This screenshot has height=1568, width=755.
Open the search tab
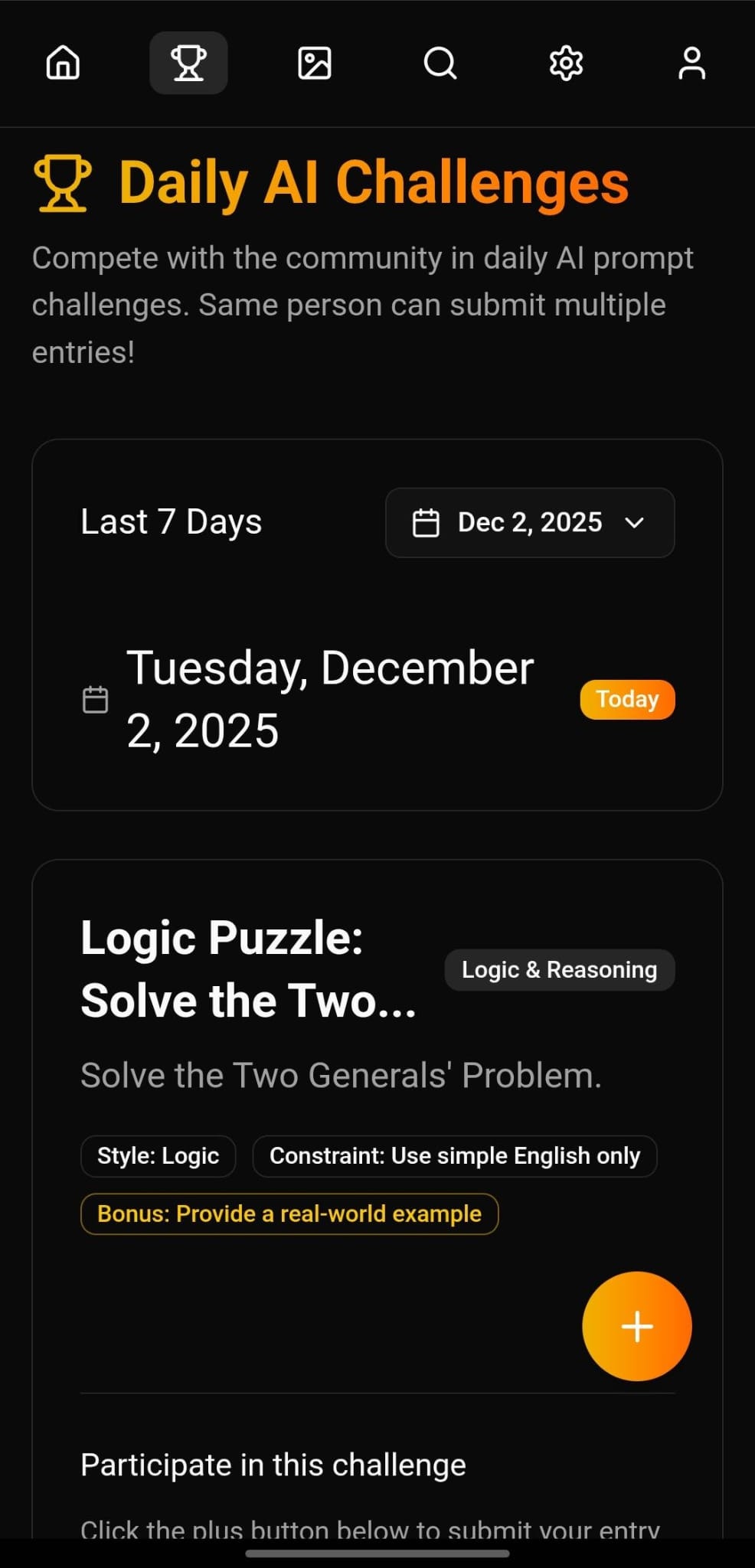point(440,63)
